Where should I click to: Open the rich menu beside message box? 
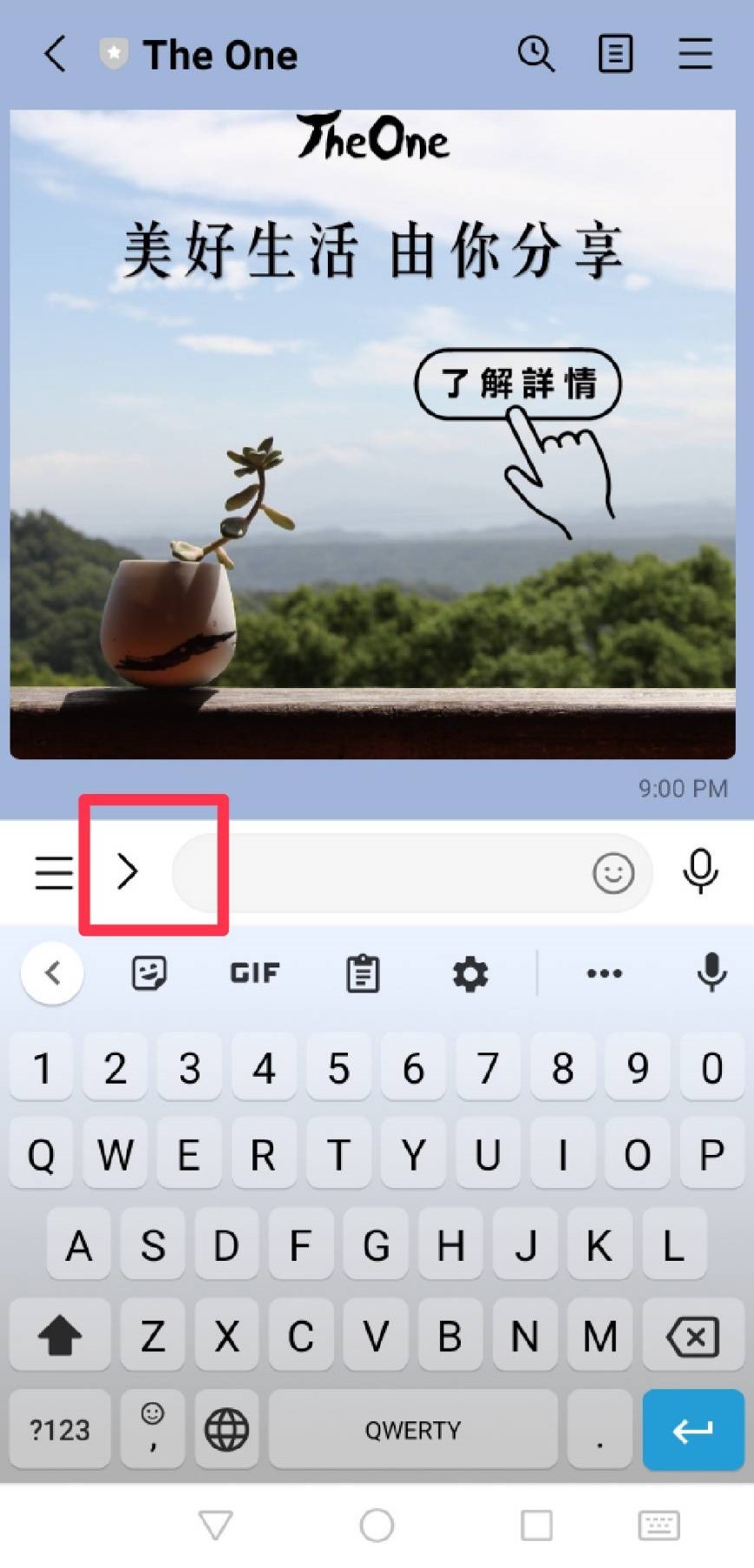point(54,872)
